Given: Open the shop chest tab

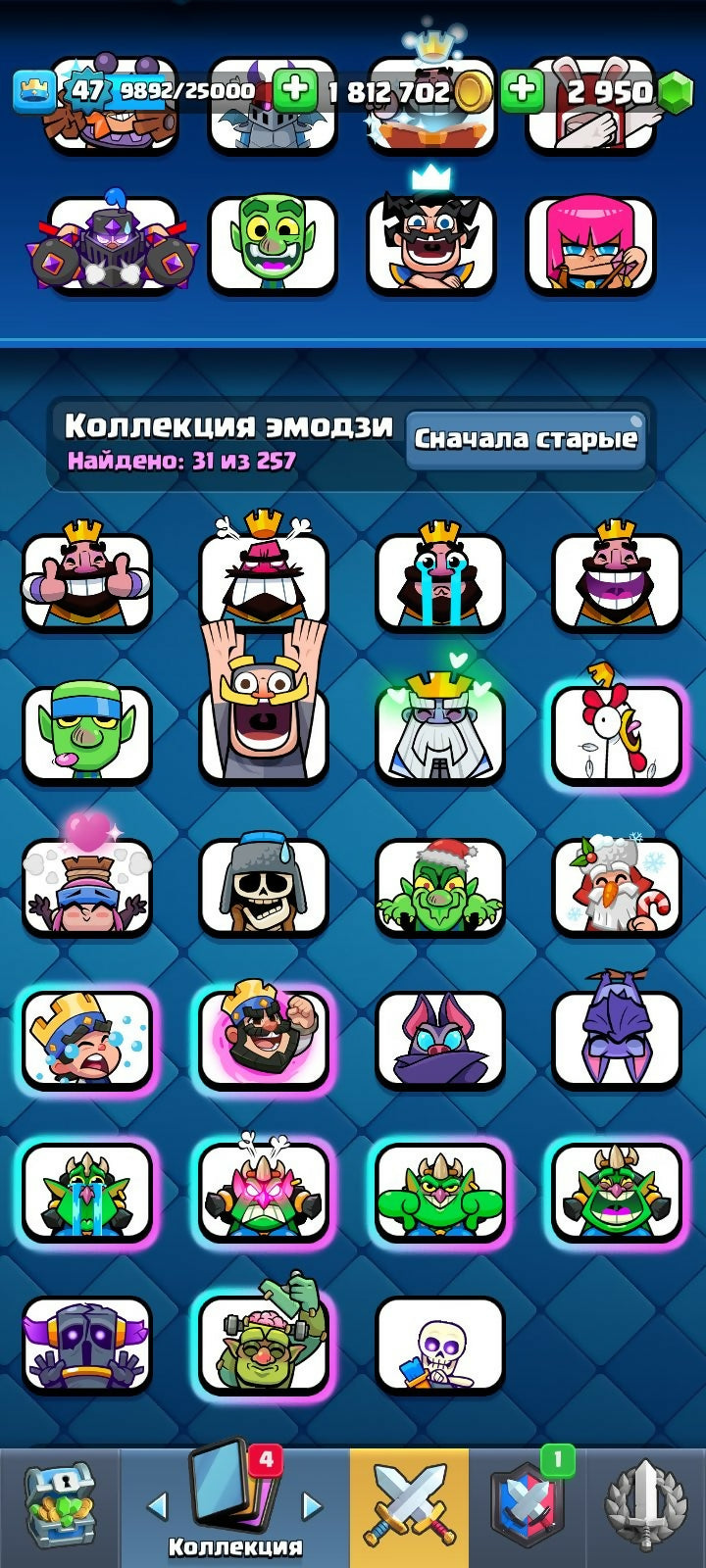Looking at the screenshot, I should tap(59, 1506).
